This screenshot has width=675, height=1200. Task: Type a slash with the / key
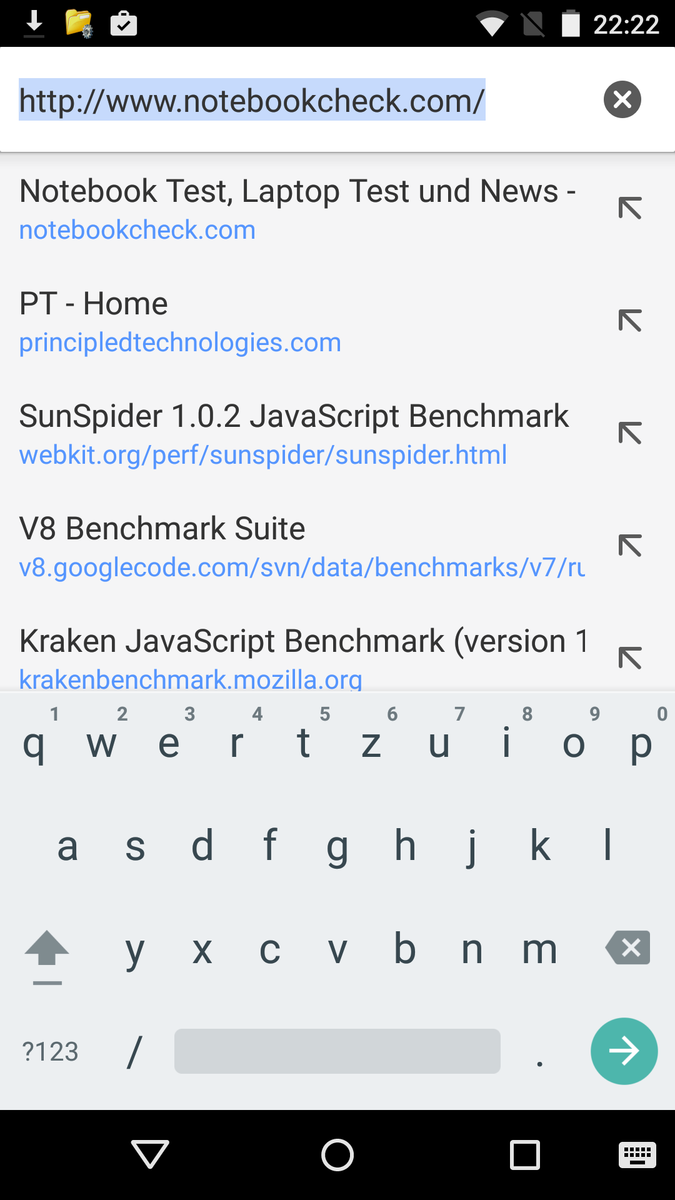point(135,1051)
